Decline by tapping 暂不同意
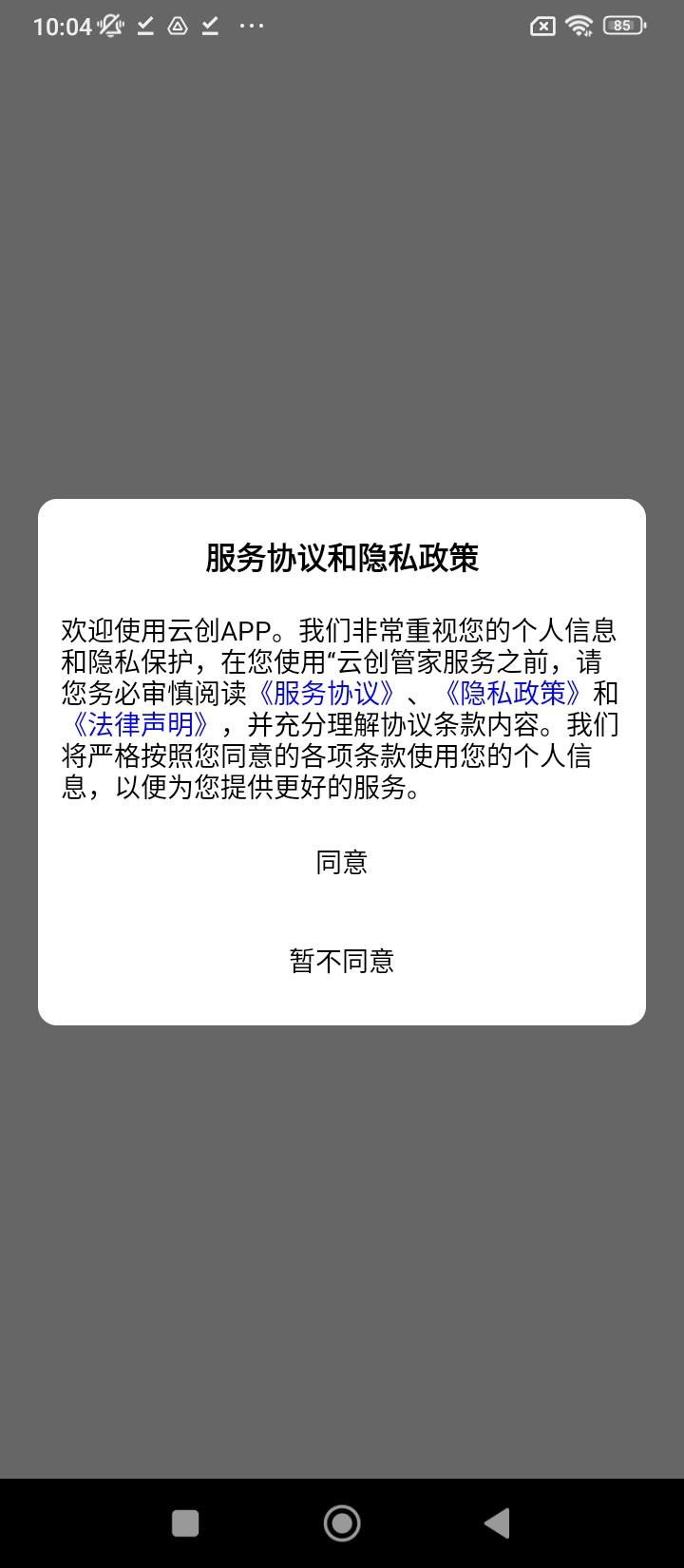The width and height of the screenshot is (684, 1568). tap(342, 961)
